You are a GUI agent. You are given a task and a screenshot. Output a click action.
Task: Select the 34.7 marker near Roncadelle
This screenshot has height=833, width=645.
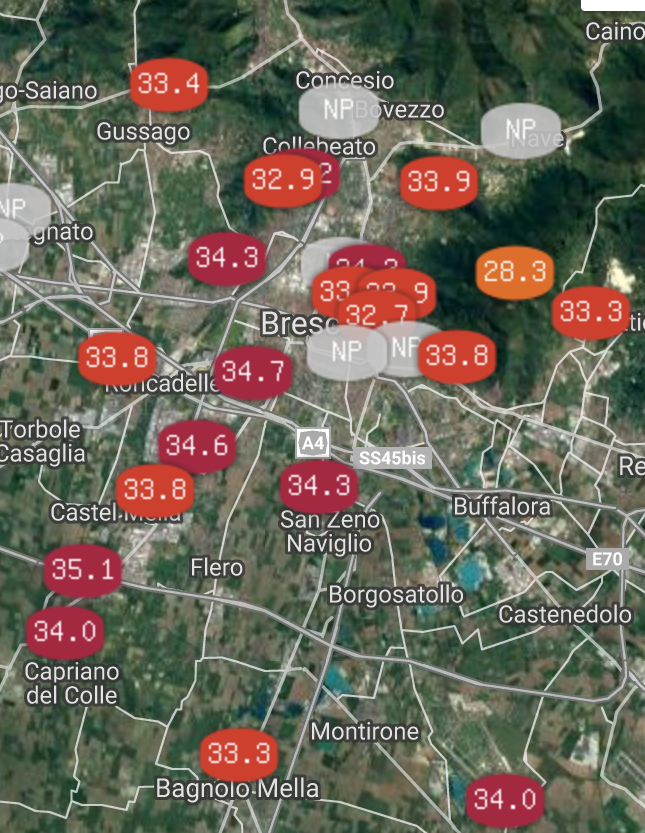pyautogui.click(x=252, y=373)
